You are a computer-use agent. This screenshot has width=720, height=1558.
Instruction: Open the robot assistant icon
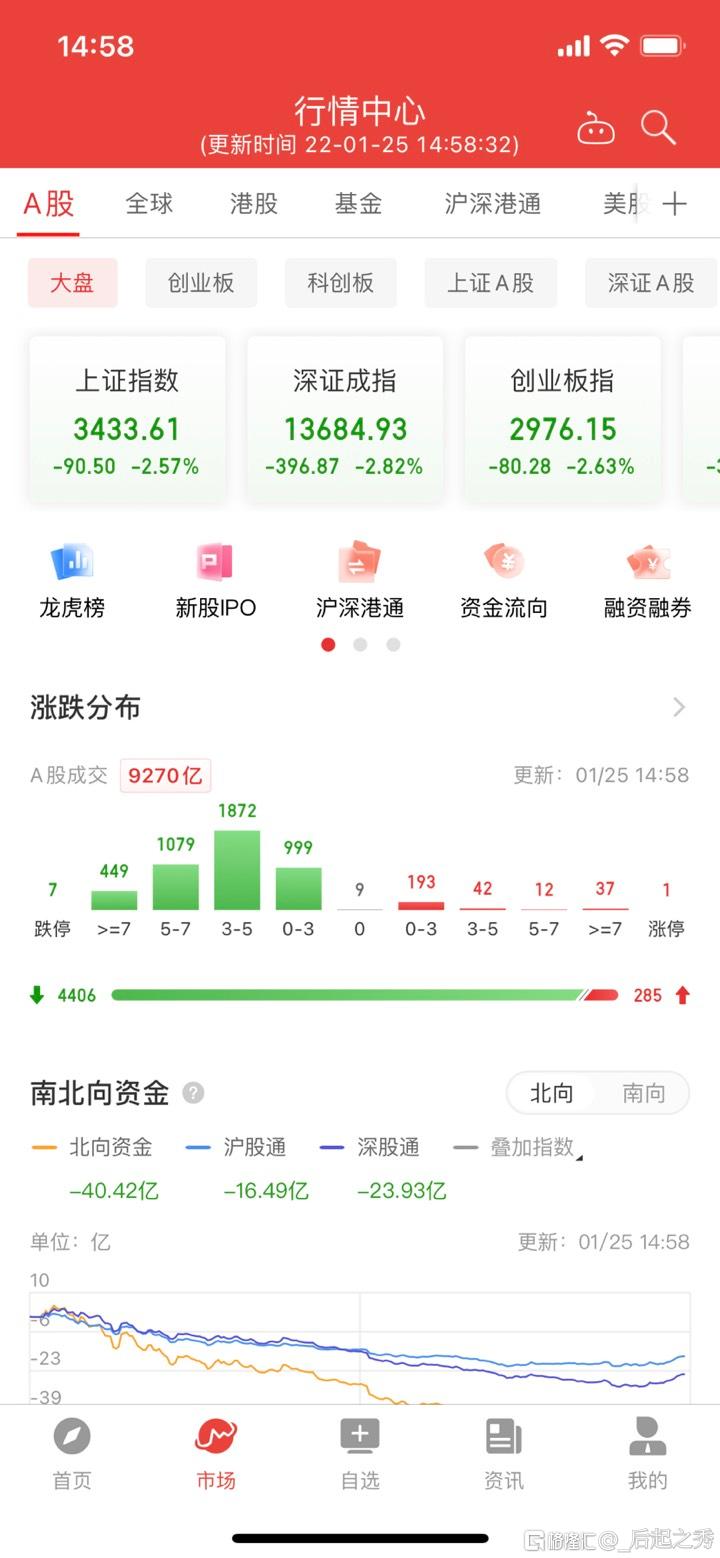point(596,129)
